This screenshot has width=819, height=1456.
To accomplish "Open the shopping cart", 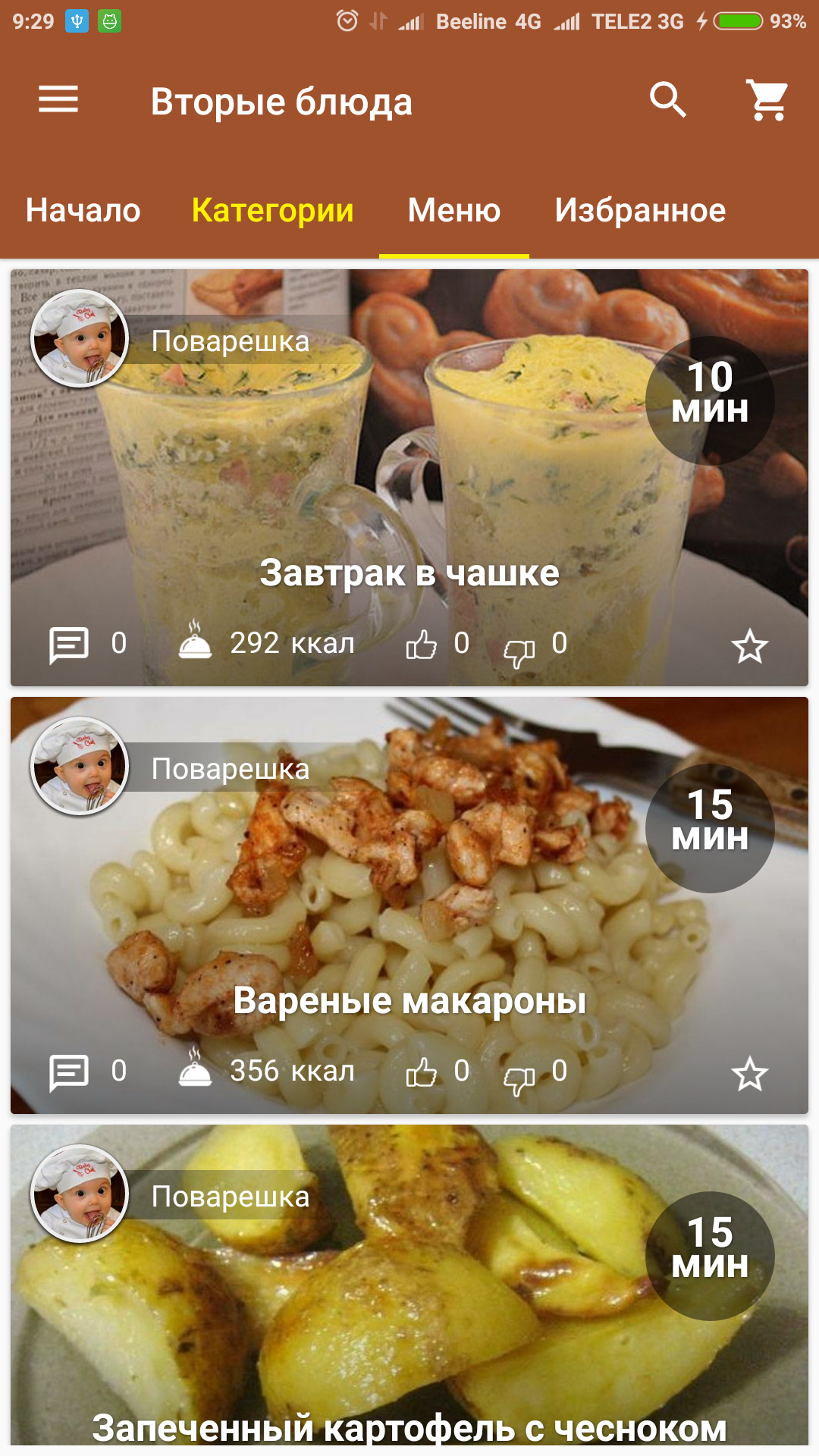I will coord(767,99).
